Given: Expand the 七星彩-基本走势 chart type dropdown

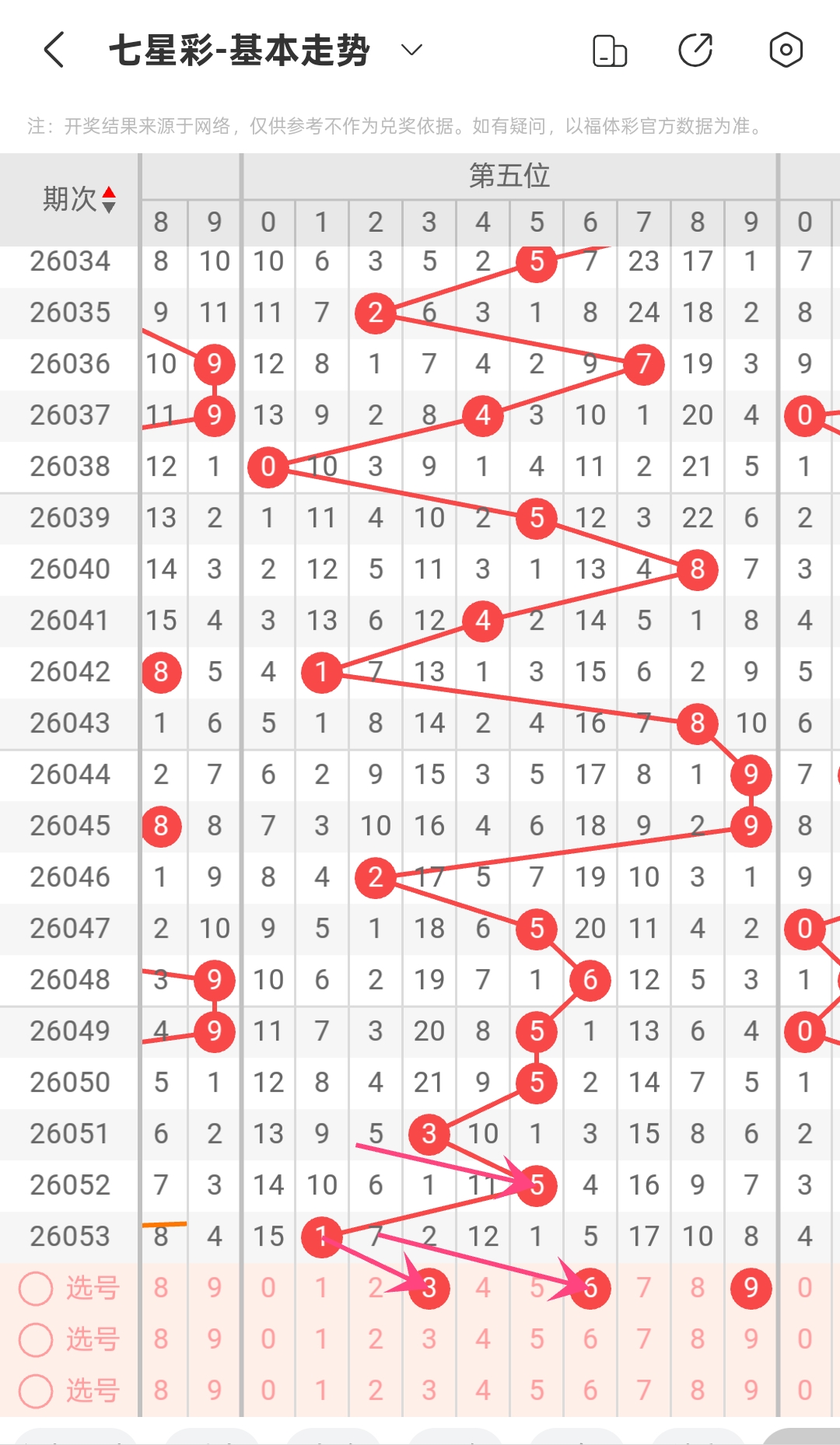Looking at the screenshot, I should tap(411, 51).
